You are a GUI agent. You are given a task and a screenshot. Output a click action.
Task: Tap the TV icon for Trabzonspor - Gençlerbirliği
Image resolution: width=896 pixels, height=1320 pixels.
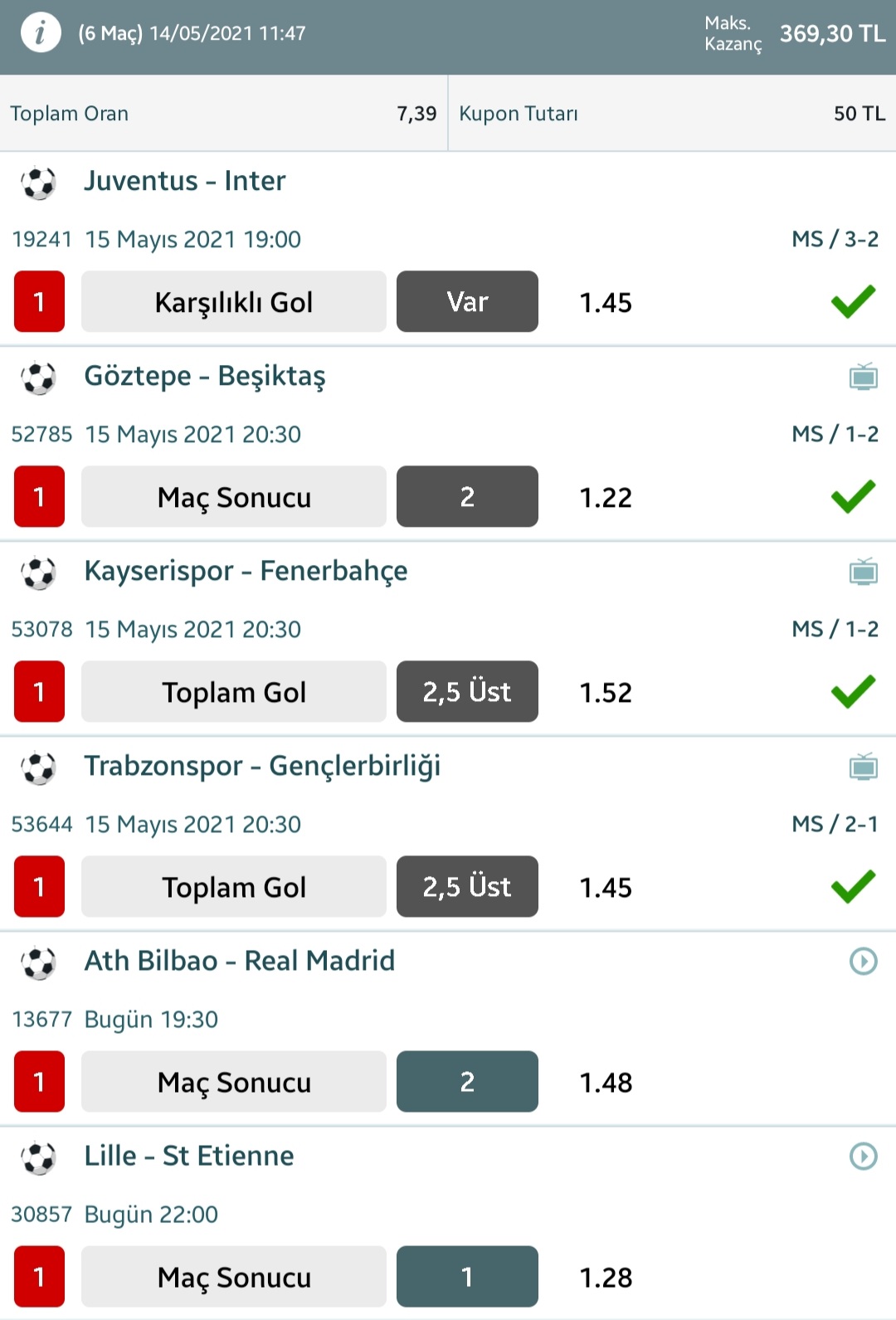863,767
